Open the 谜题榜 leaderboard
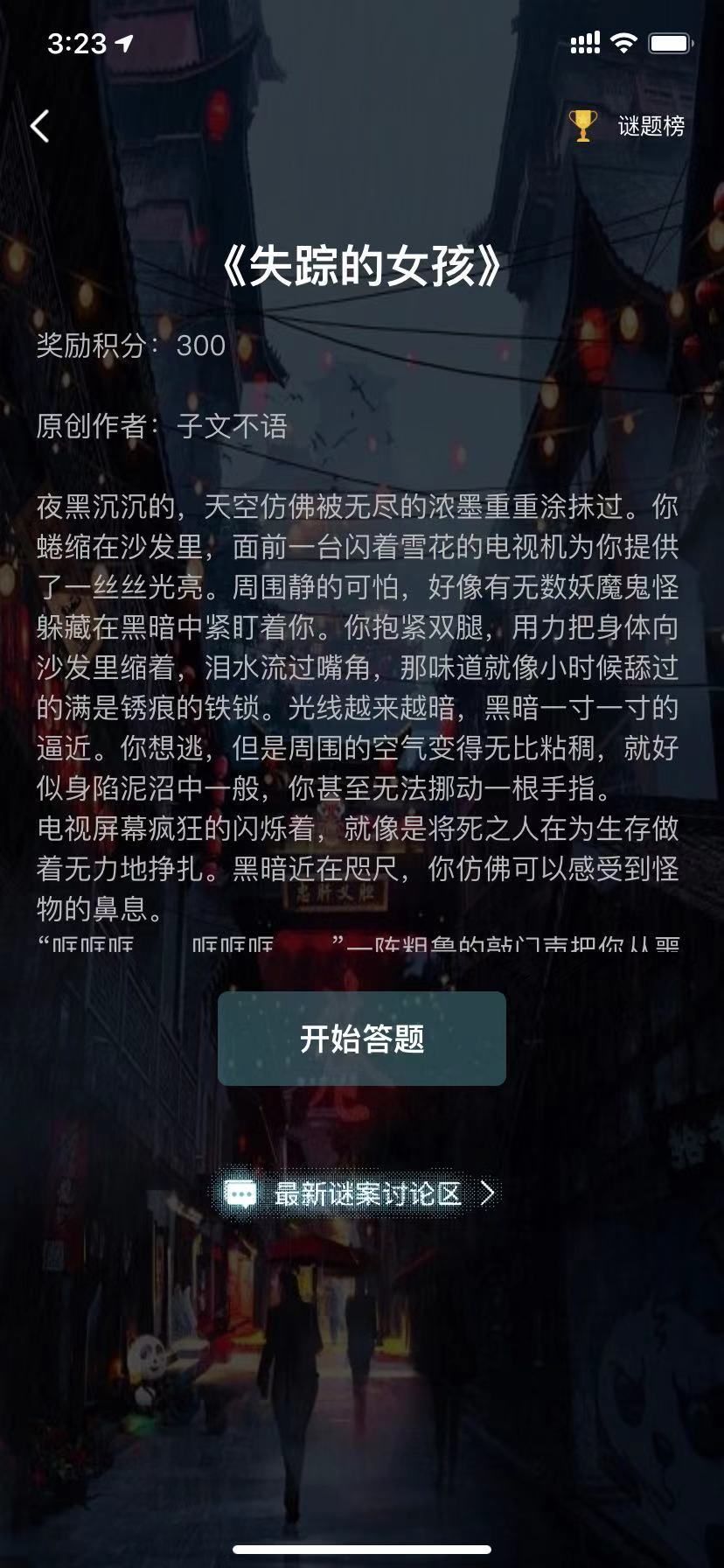The height and width of the screenshot is (1568, 724). coord(628,126)
